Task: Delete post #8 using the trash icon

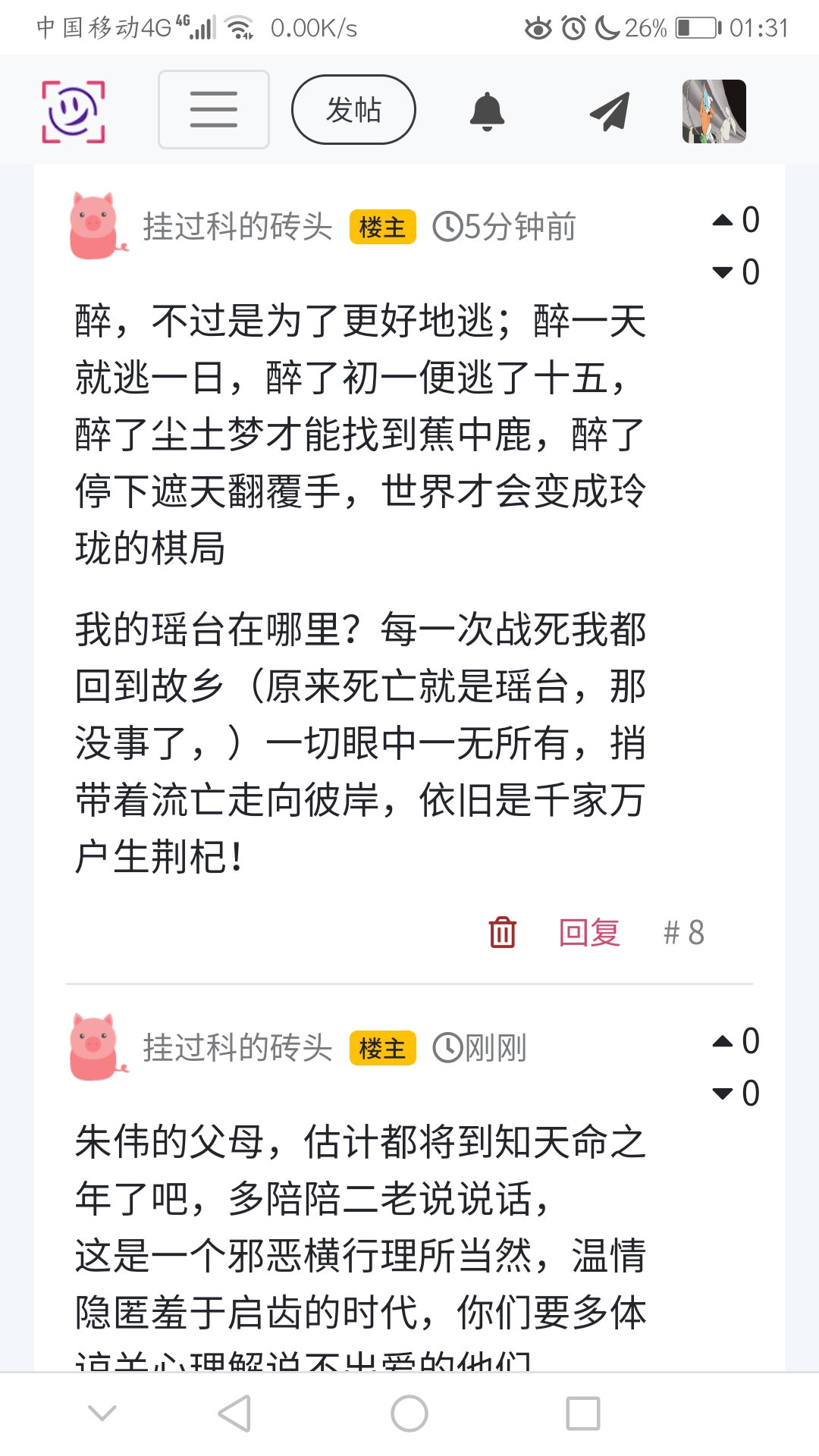Action: (502, 932)
